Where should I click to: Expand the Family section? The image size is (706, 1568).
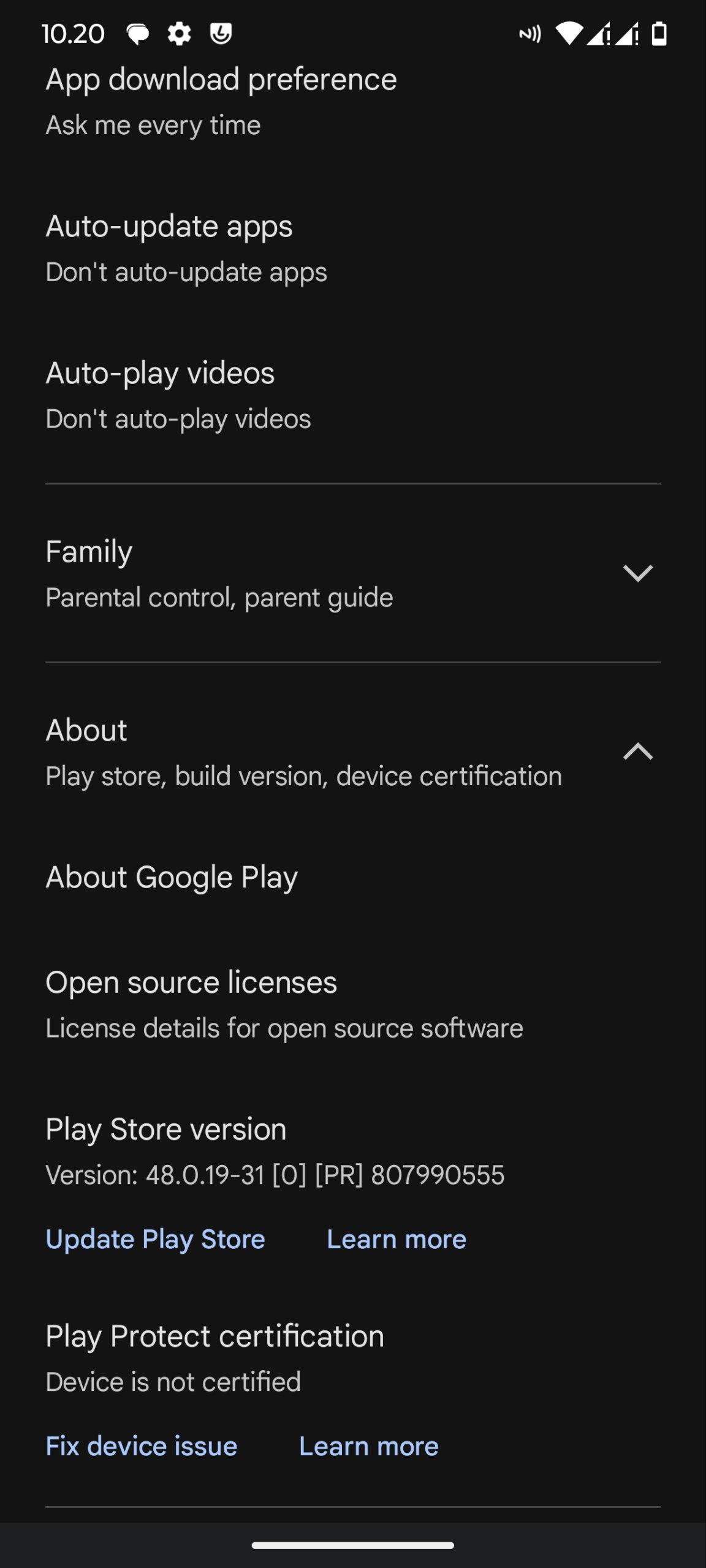tap(637, 573)
